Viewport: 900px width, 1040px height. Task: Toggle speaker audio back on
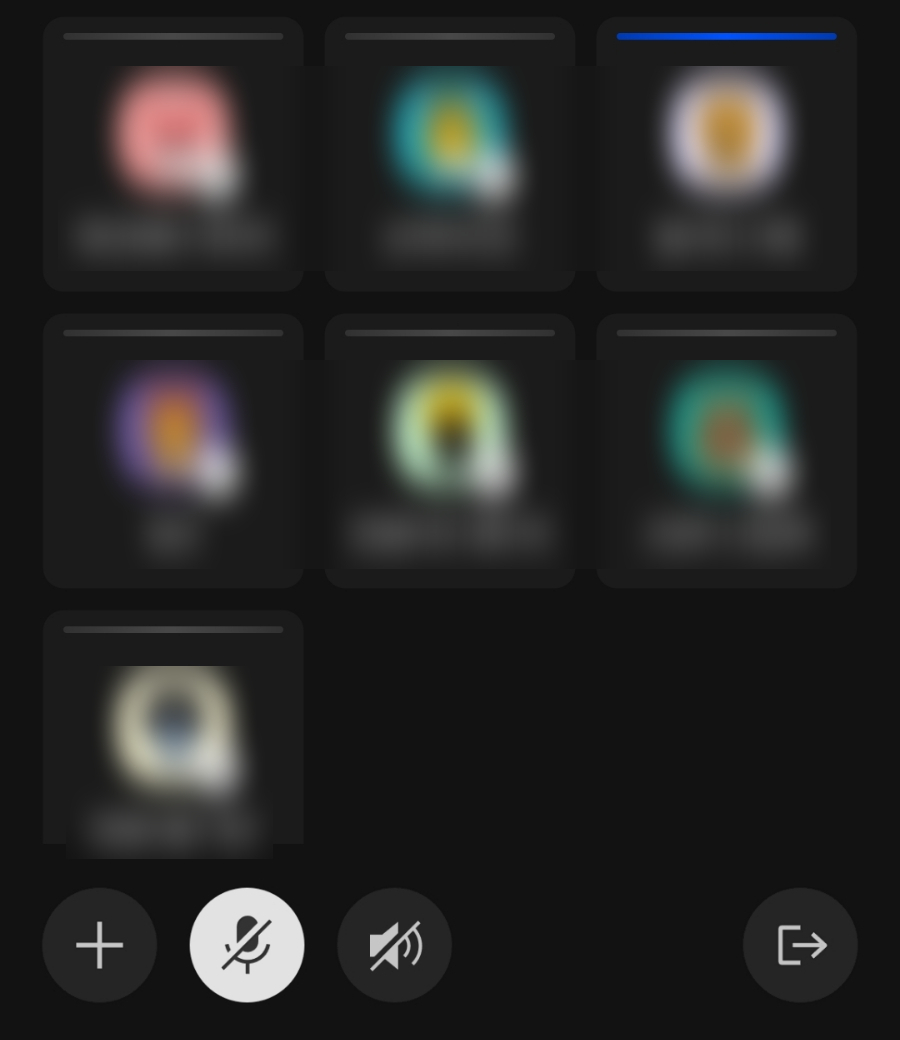click(393, 944)
